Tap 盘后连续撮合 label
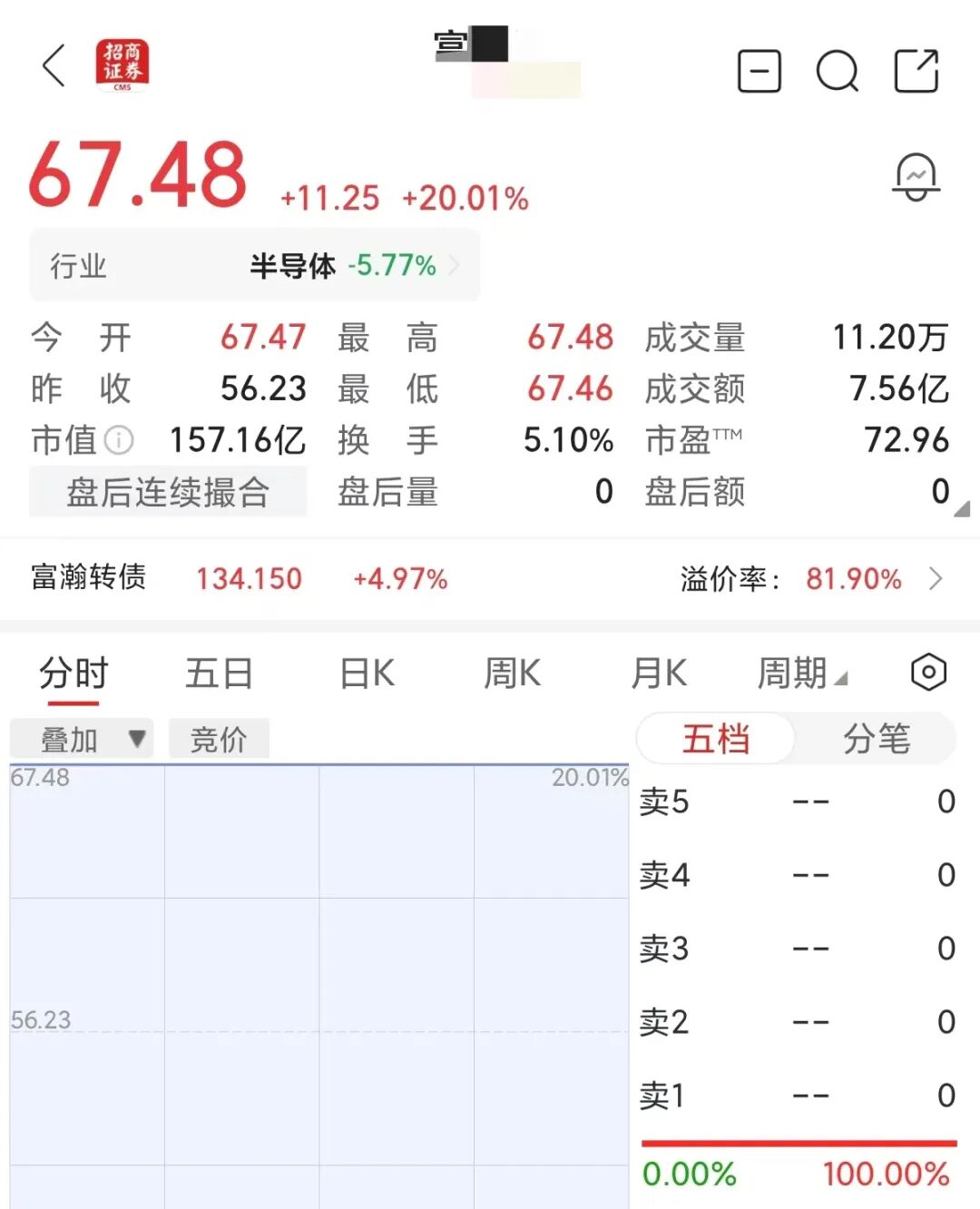Viewport: 980px width, 1209px height. 168,492
